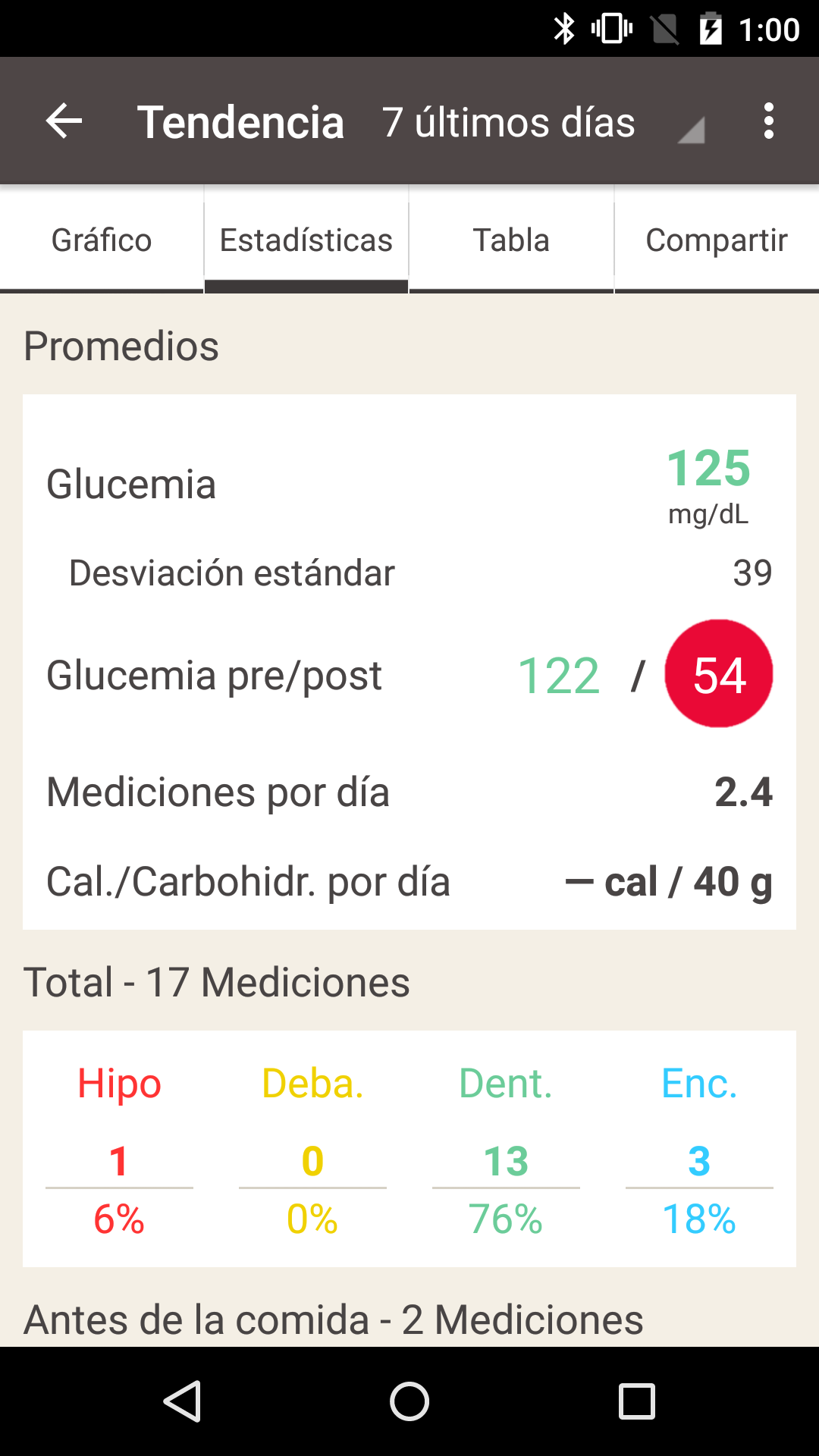Switch to the Tabla tab
Viewport: 819px width, 1456px height.
click(511, 240)
